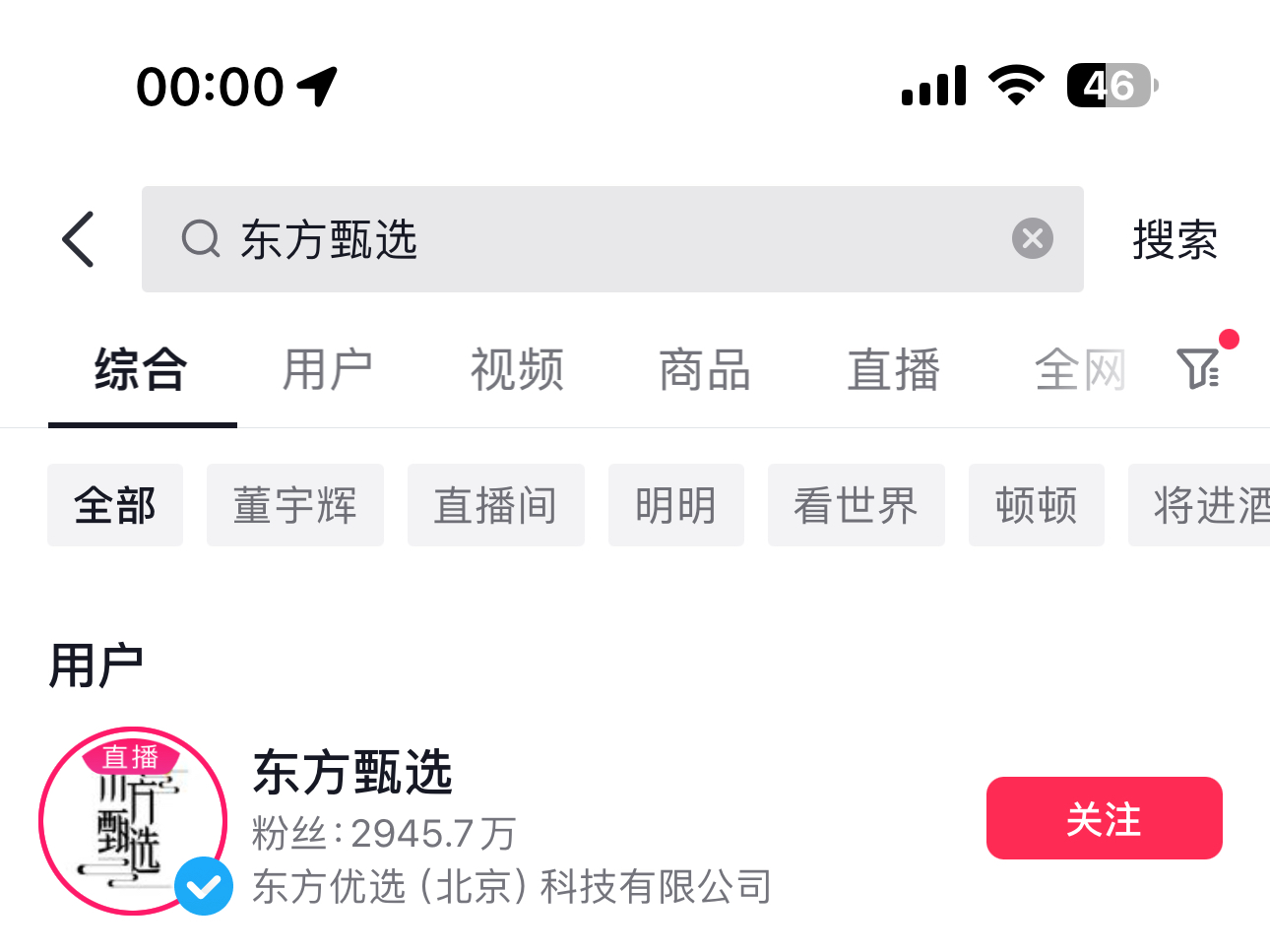Viewport: 1270px width, 952px height.
Task: Clear the search text
Action: [x=1032, y=239]
